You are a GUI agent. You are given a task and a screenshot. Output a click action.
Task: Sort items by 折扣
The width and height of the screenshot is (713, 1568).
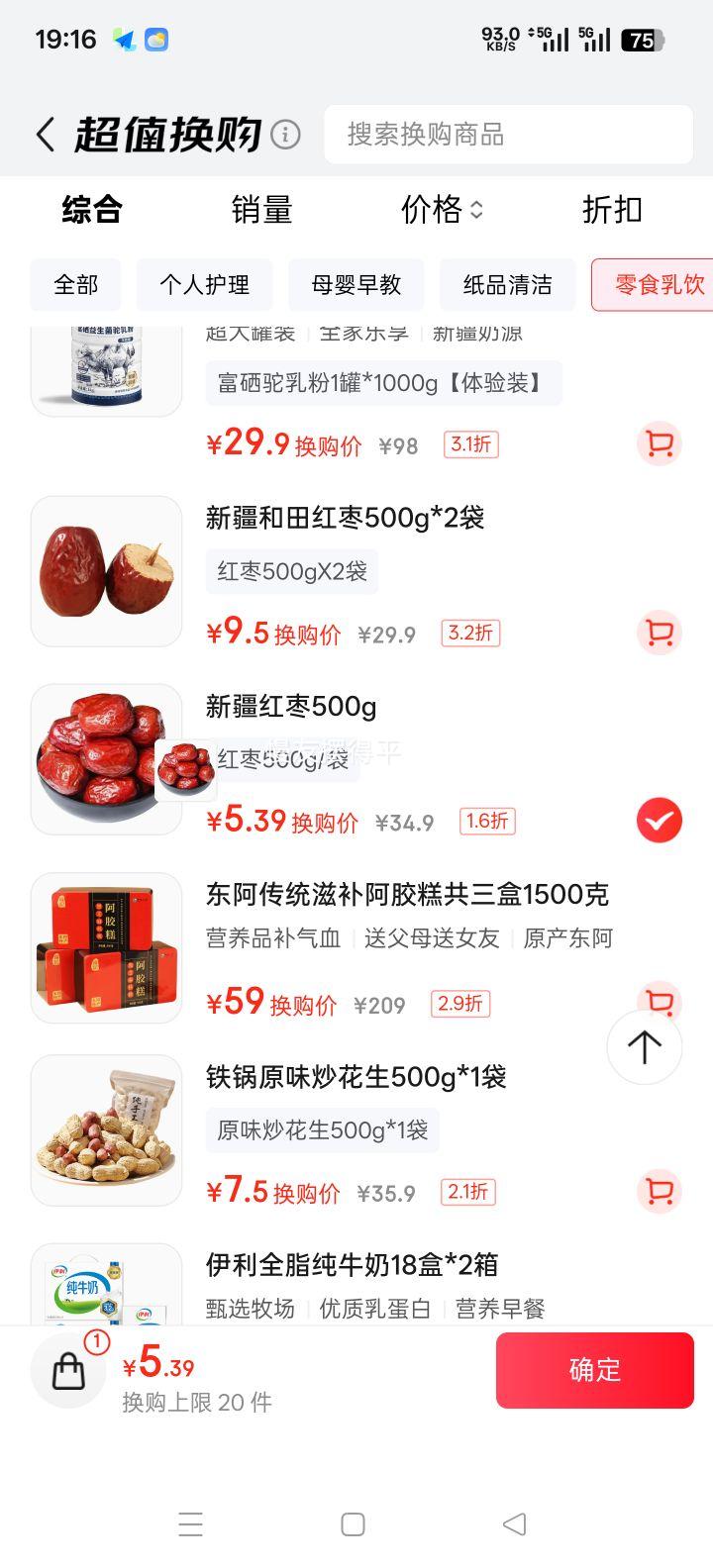click(x=612, y=210)
